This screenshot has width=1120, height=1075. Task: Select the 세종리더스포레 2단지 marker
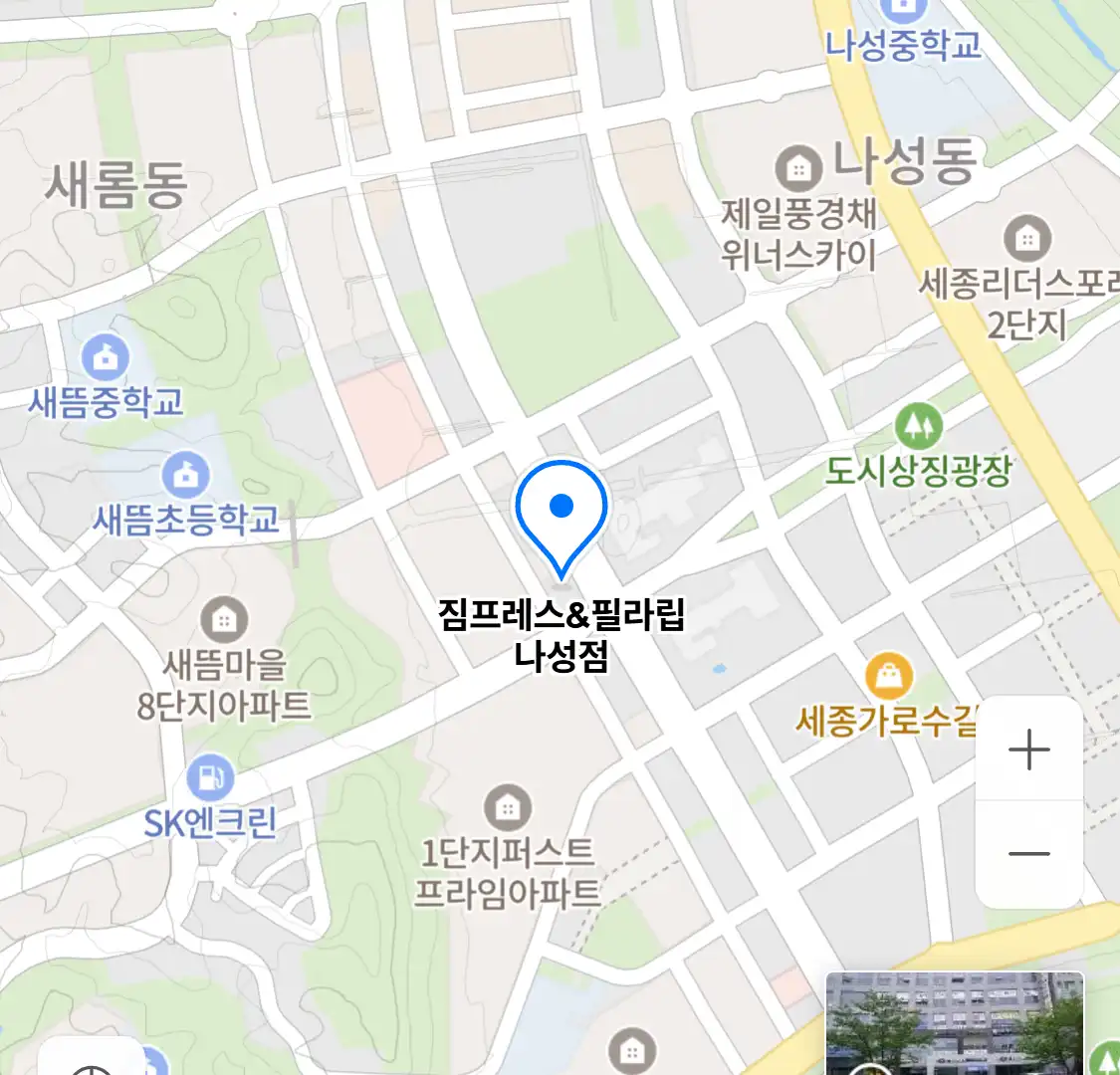1027,239
